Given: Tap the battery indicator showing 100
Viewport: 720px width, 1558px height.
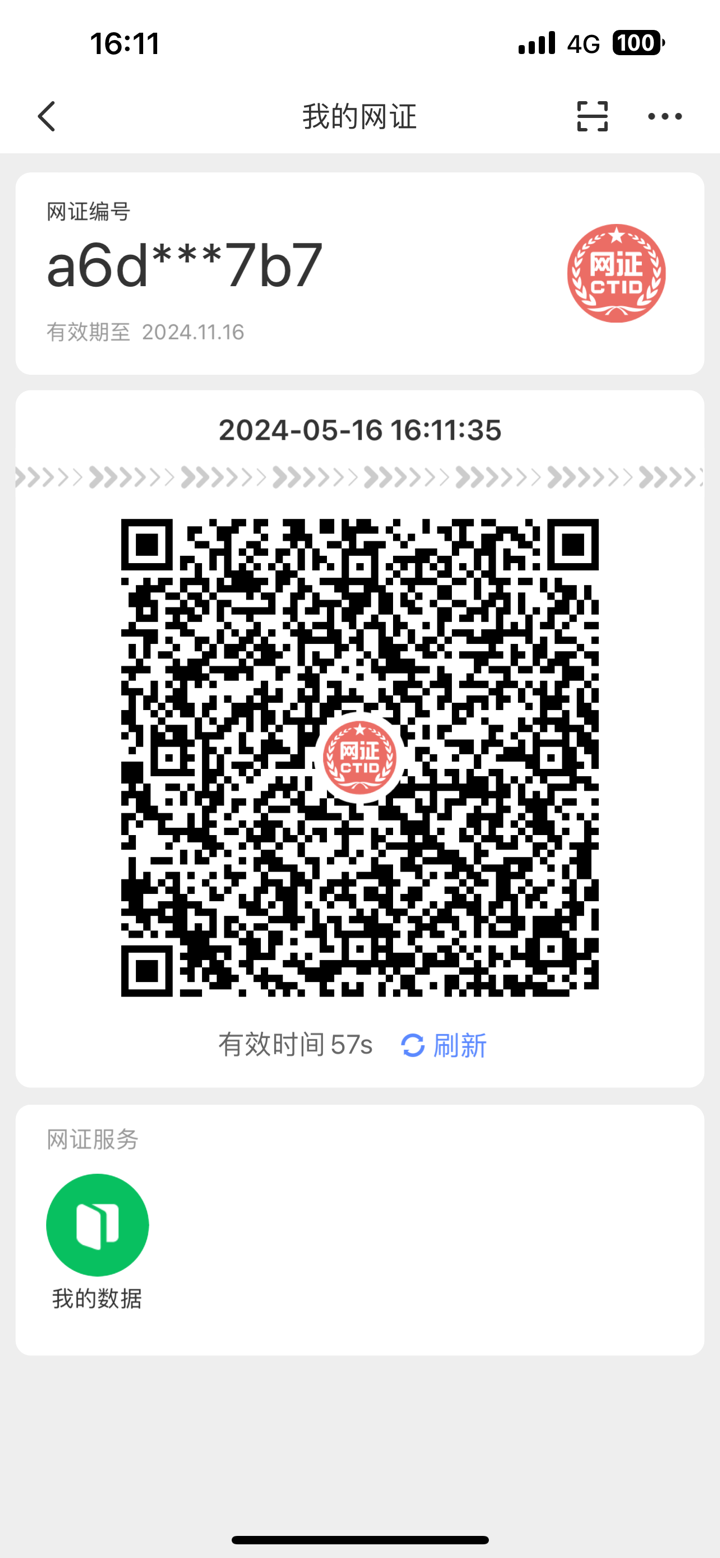Looking at the screenshot, I should point(636,43).
